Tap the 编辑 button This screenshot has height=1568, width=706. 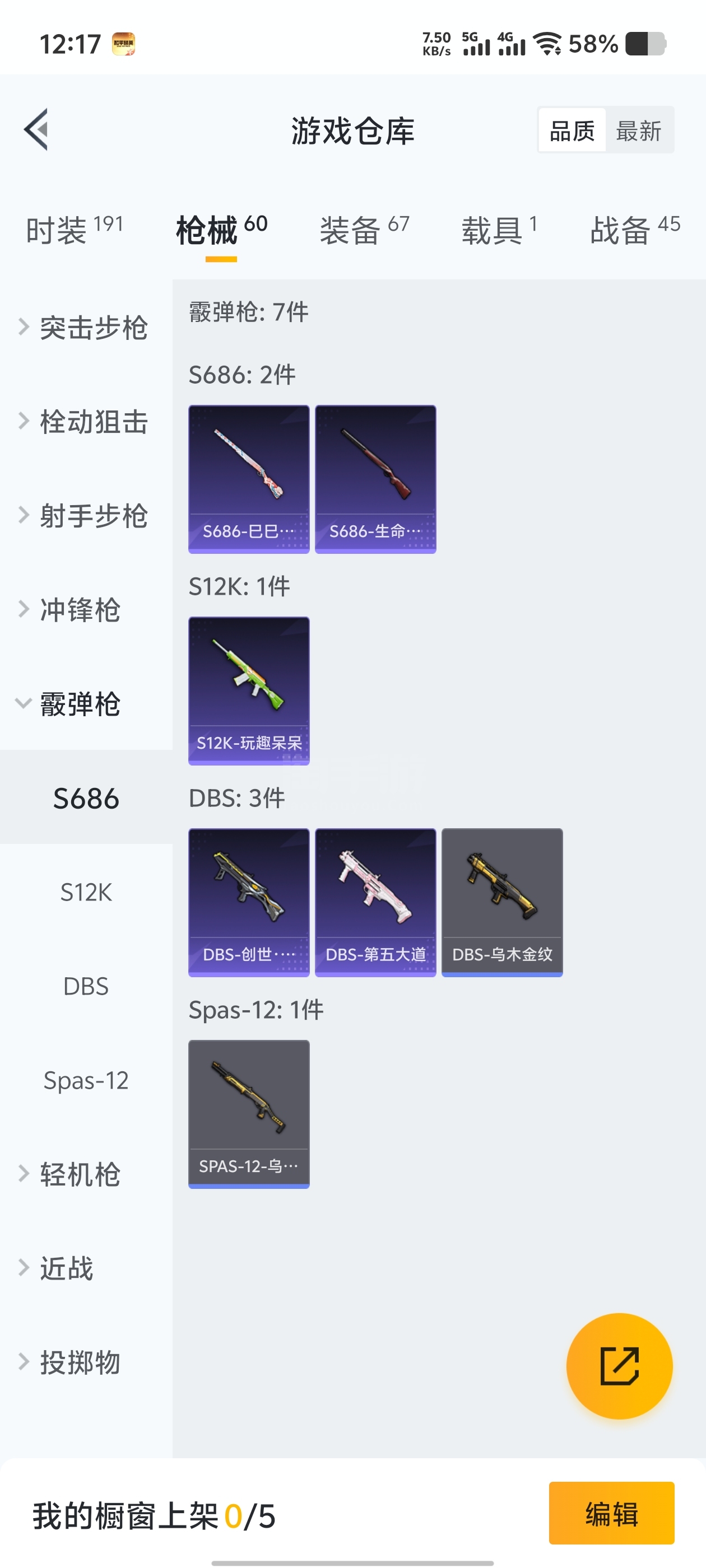(611, 1513)
